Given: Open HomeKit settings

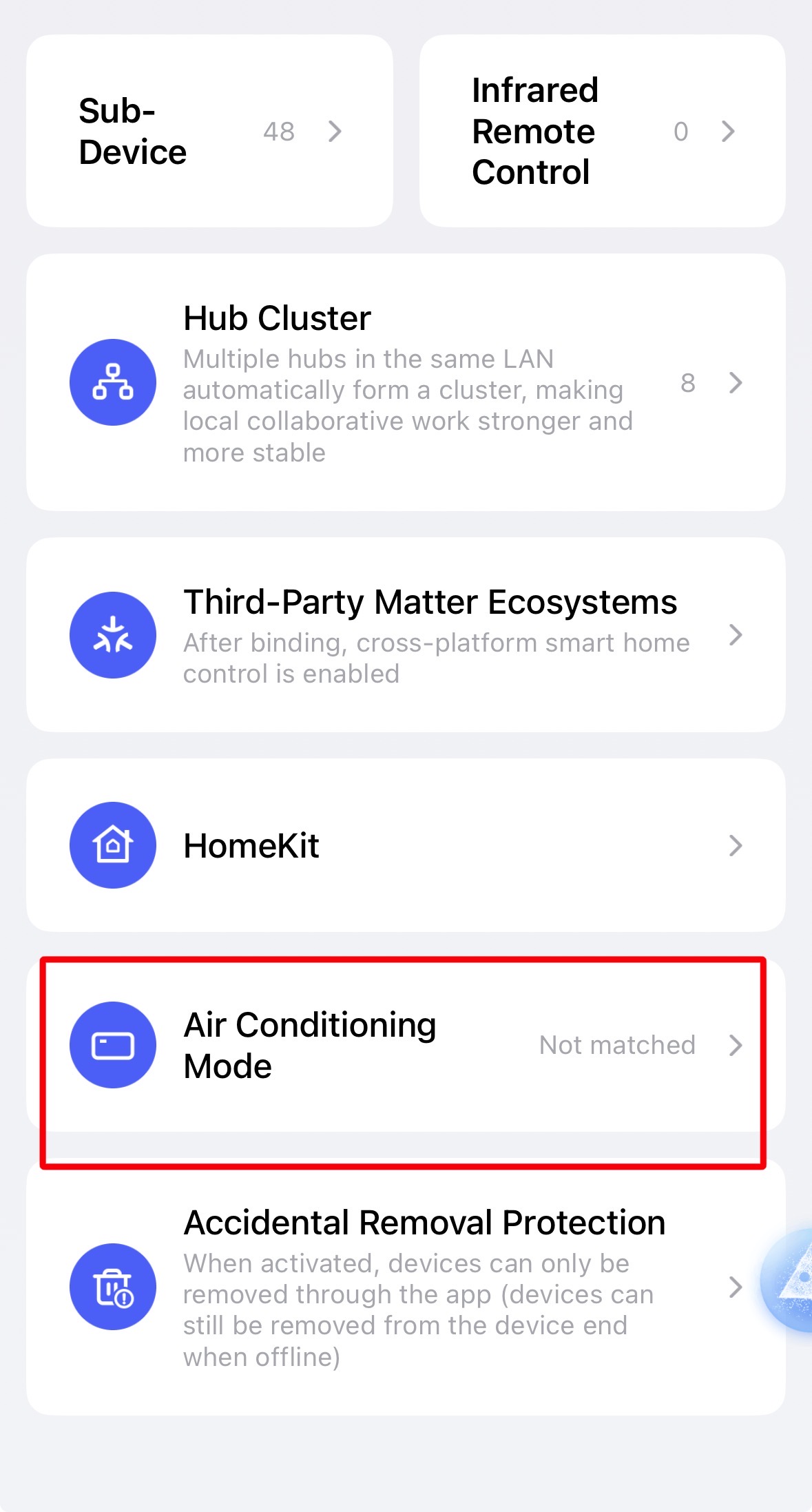Looking at the screenshot, I should pyautogui.click(x=406, y=845).
